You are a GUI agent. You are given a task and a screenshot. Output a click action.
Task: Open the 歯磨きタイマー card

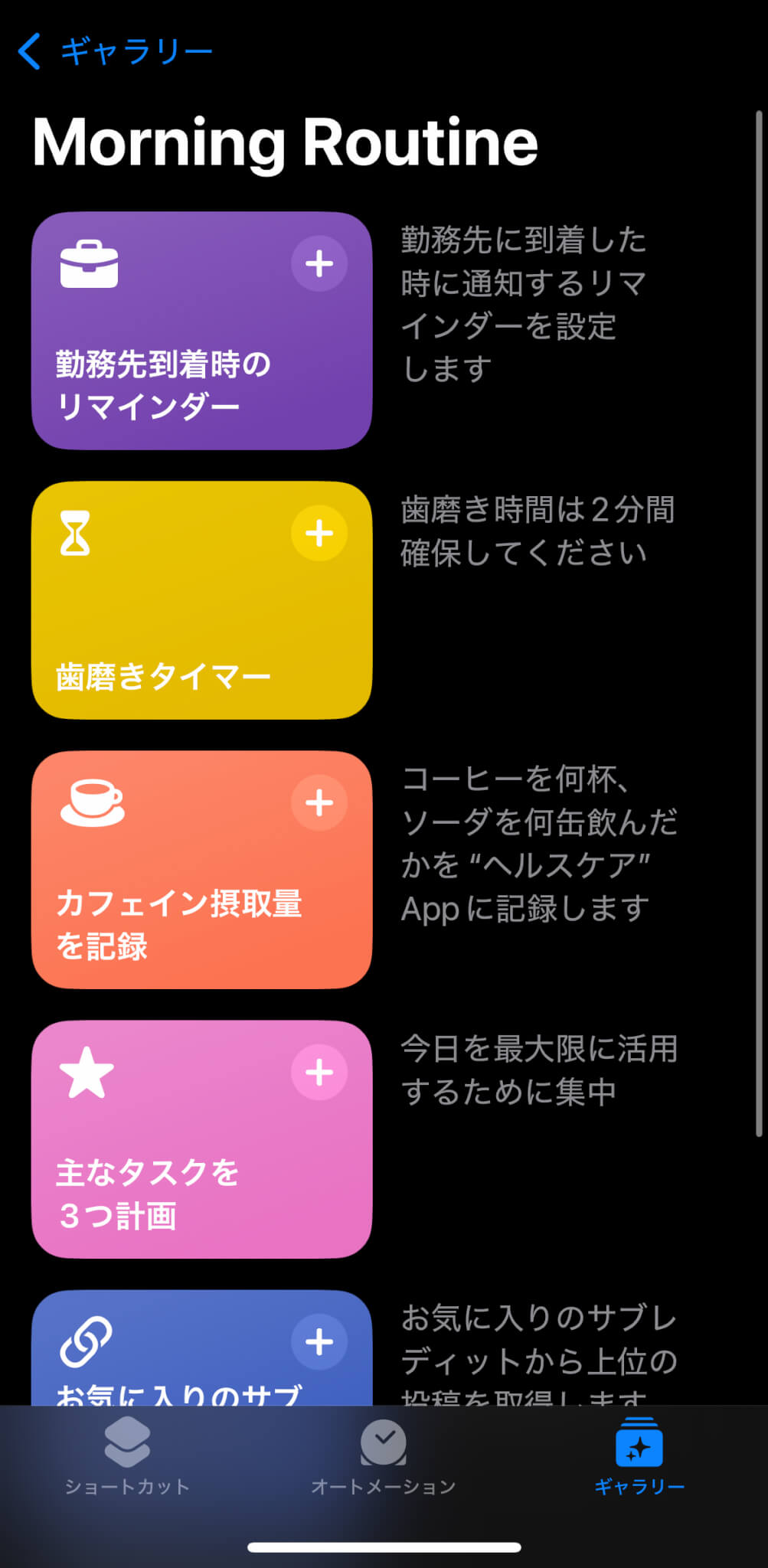tap(201, 600)
